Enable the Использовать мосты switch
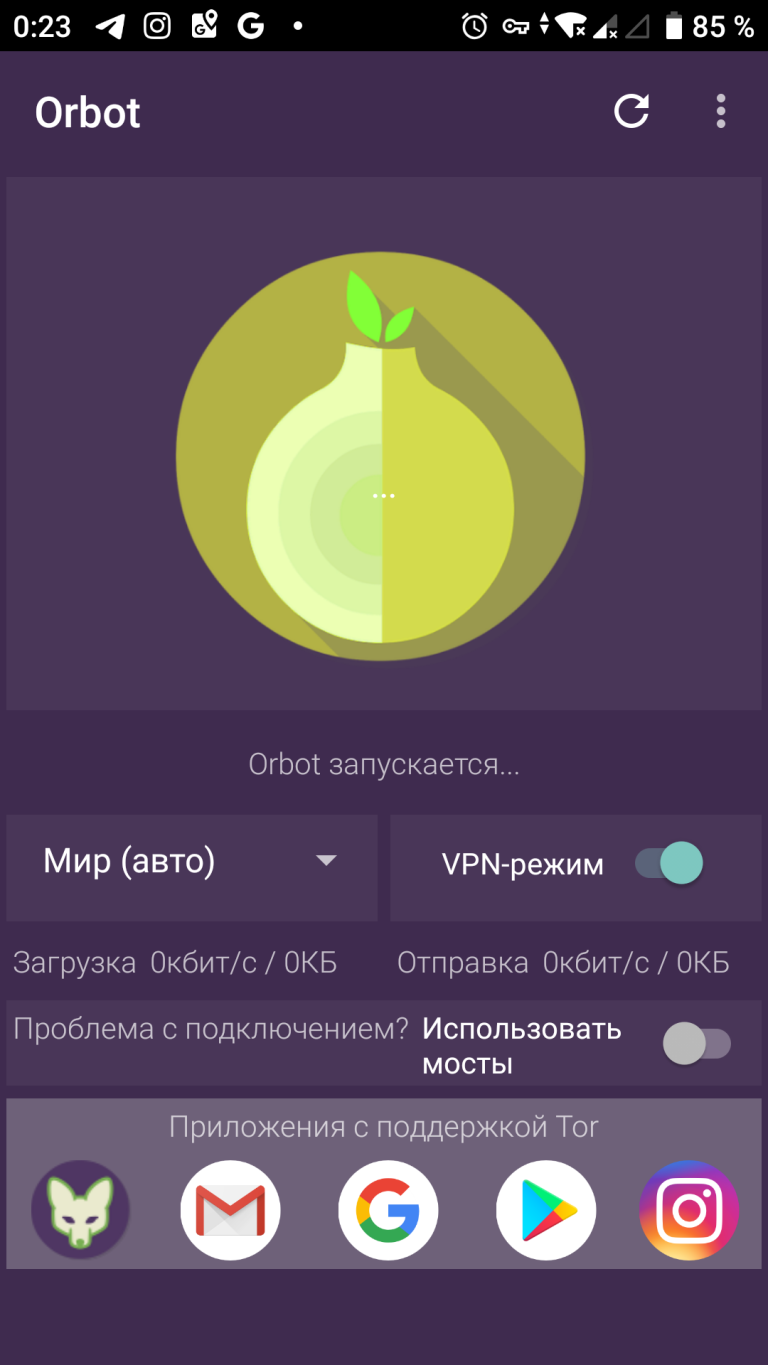Image resolution: width=768 pixels, height=1365 pixels. pos(697,1043)
